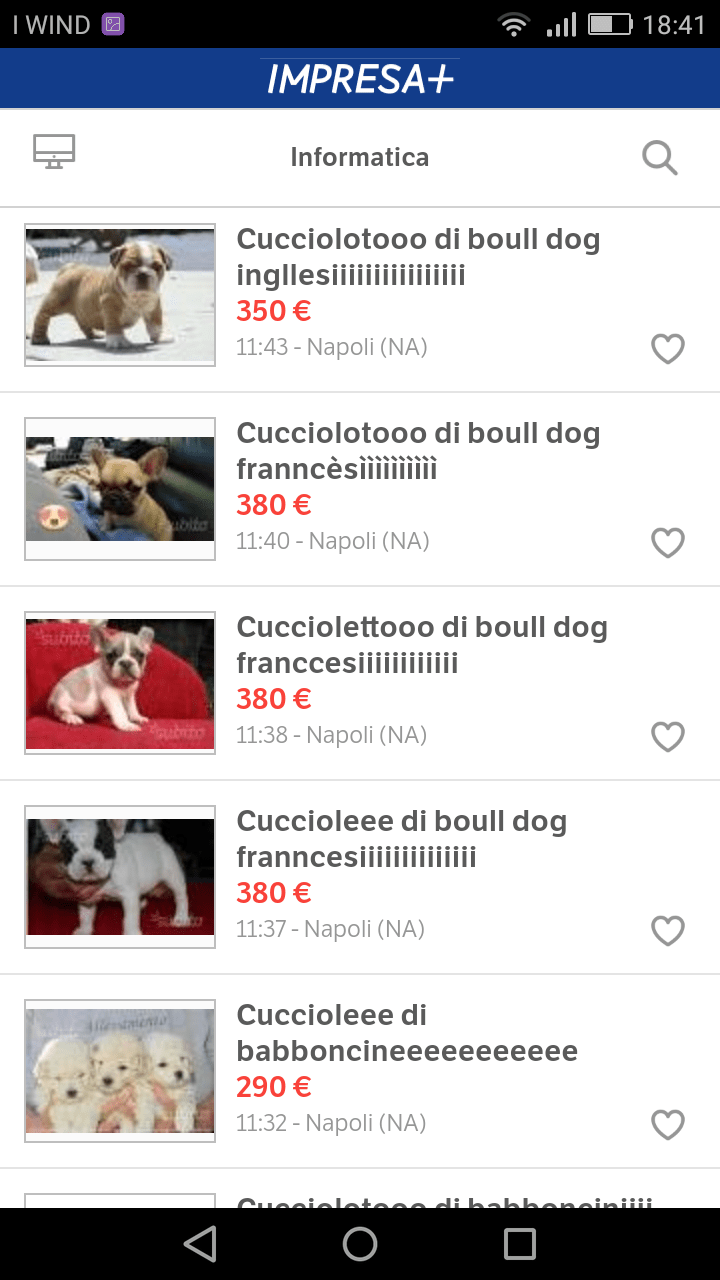Open the Cucciolettooo di boull dog listing
This screenshot has width=720, height=1280.
(421, 645)
